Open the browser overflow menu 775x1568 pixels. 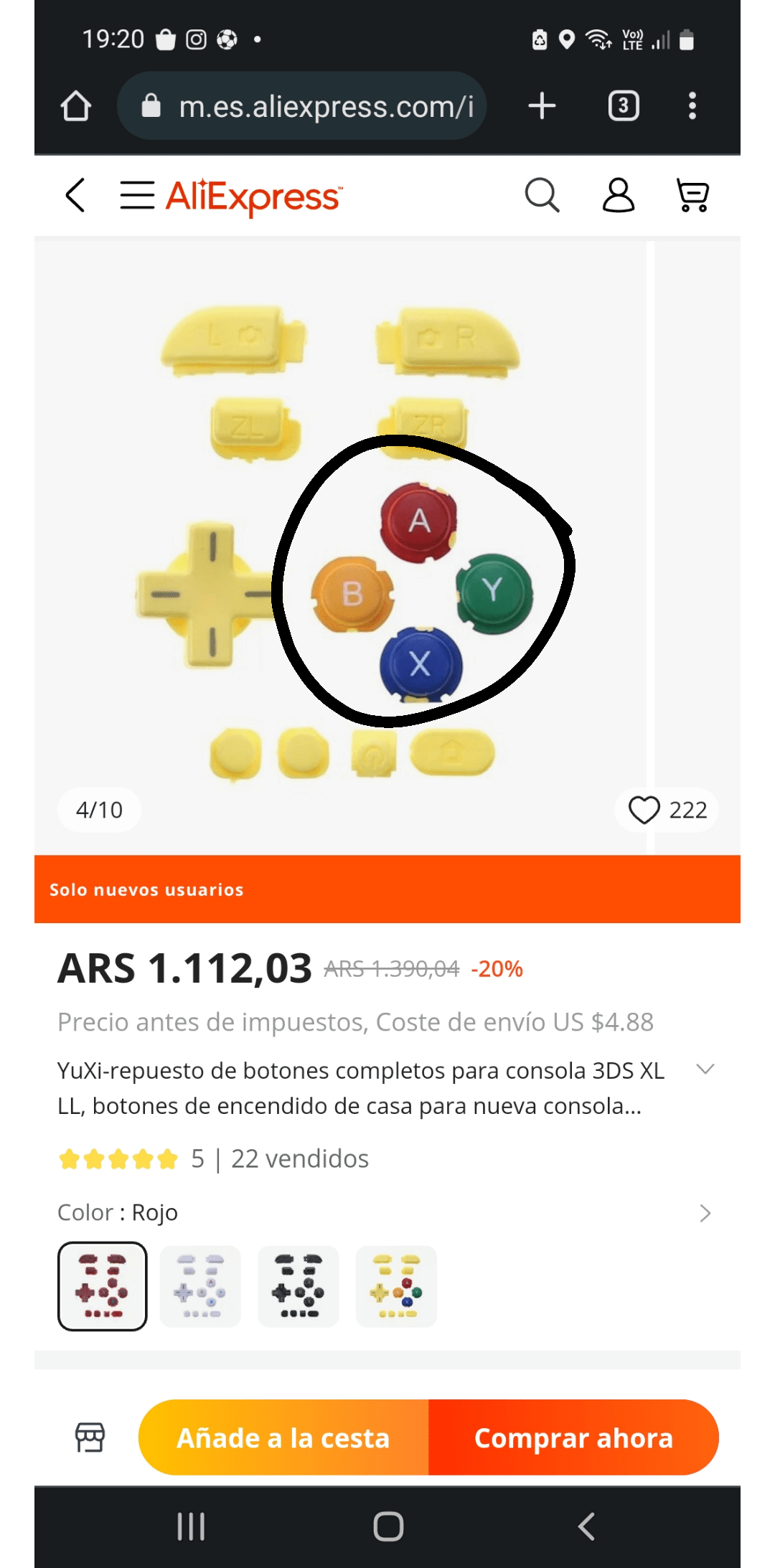pyautogui.click(x=692, y=106)
